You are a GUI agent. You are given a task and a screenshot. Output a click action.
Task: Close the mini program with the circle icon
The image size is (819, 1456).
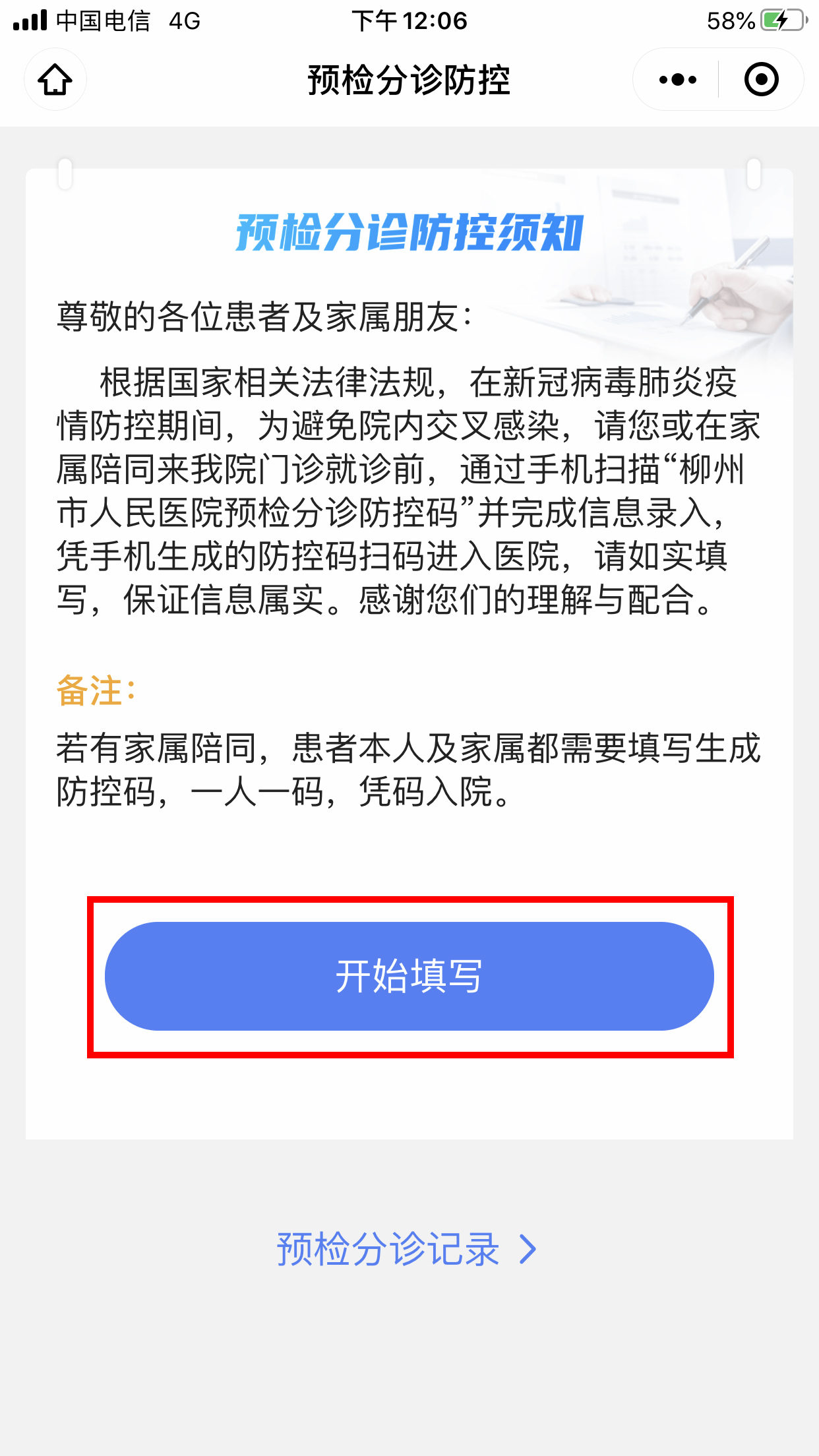761,80
